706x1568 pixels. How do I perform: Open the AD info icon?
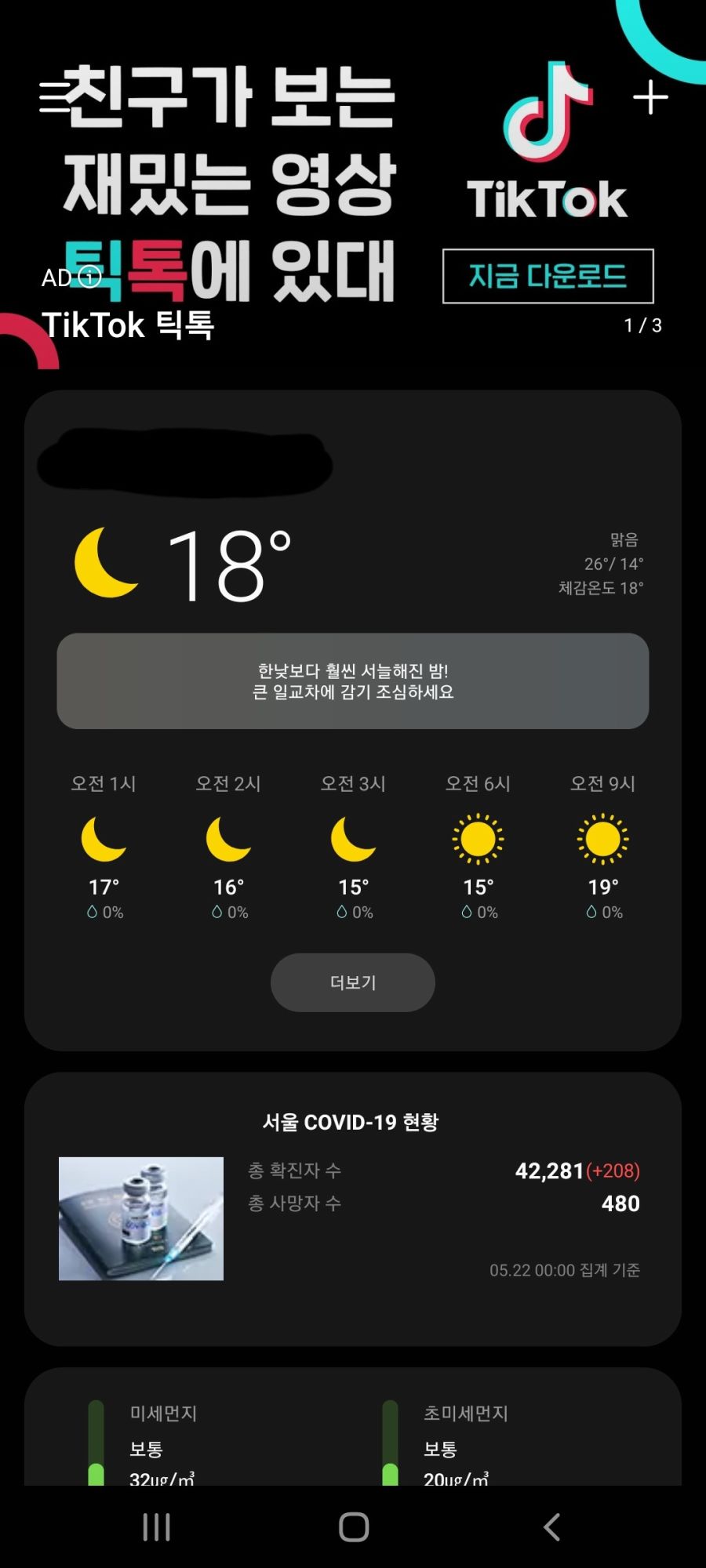click(x=90, y=277)
